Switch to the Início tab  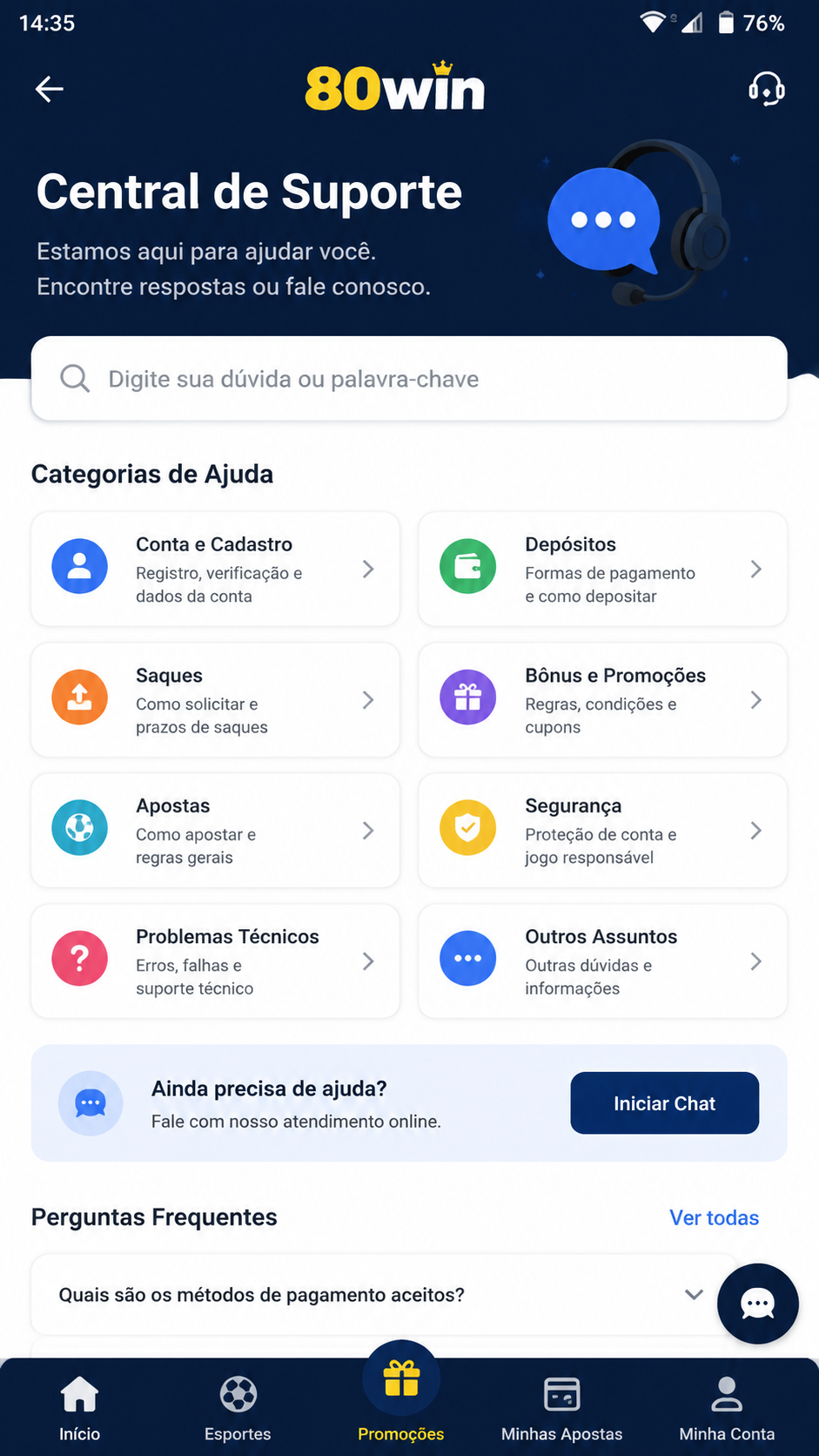click(x=79, y=1409)
